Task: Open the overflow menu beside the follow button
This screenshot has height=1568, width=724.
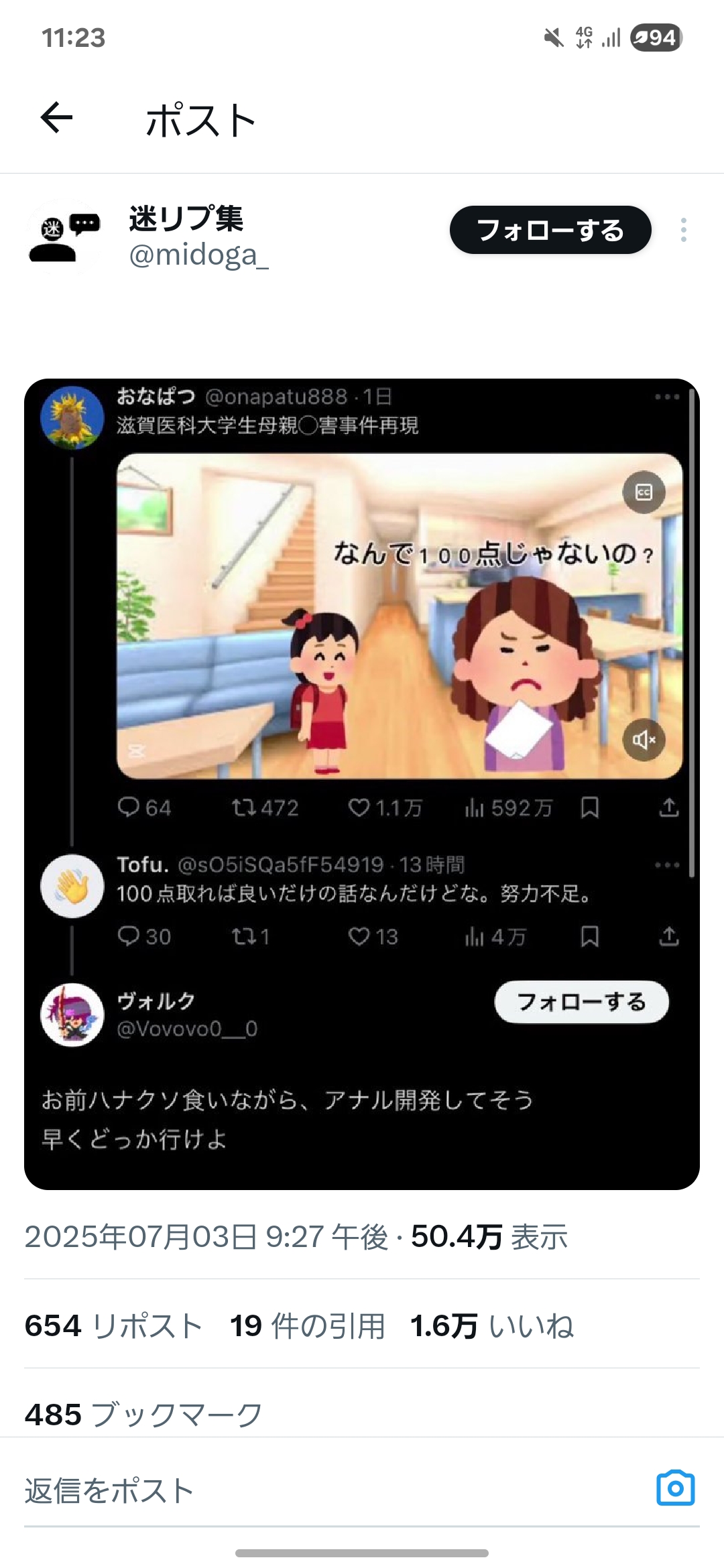Action: (683, 230)
